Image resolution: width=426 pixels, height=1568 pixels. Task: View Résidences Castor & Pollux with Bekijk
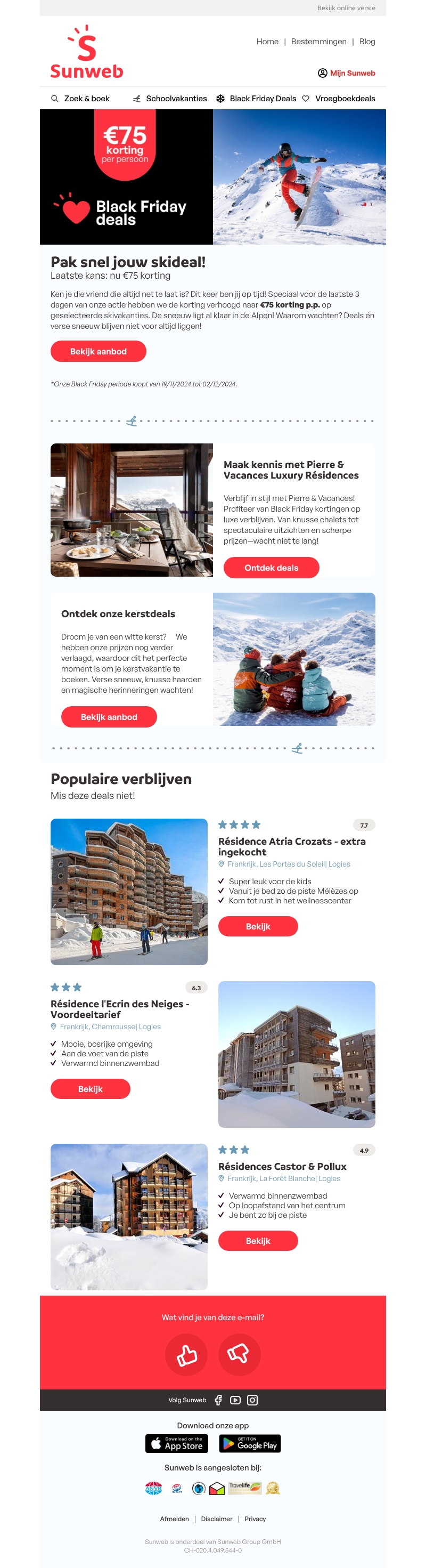click(x=257, y=1240)
